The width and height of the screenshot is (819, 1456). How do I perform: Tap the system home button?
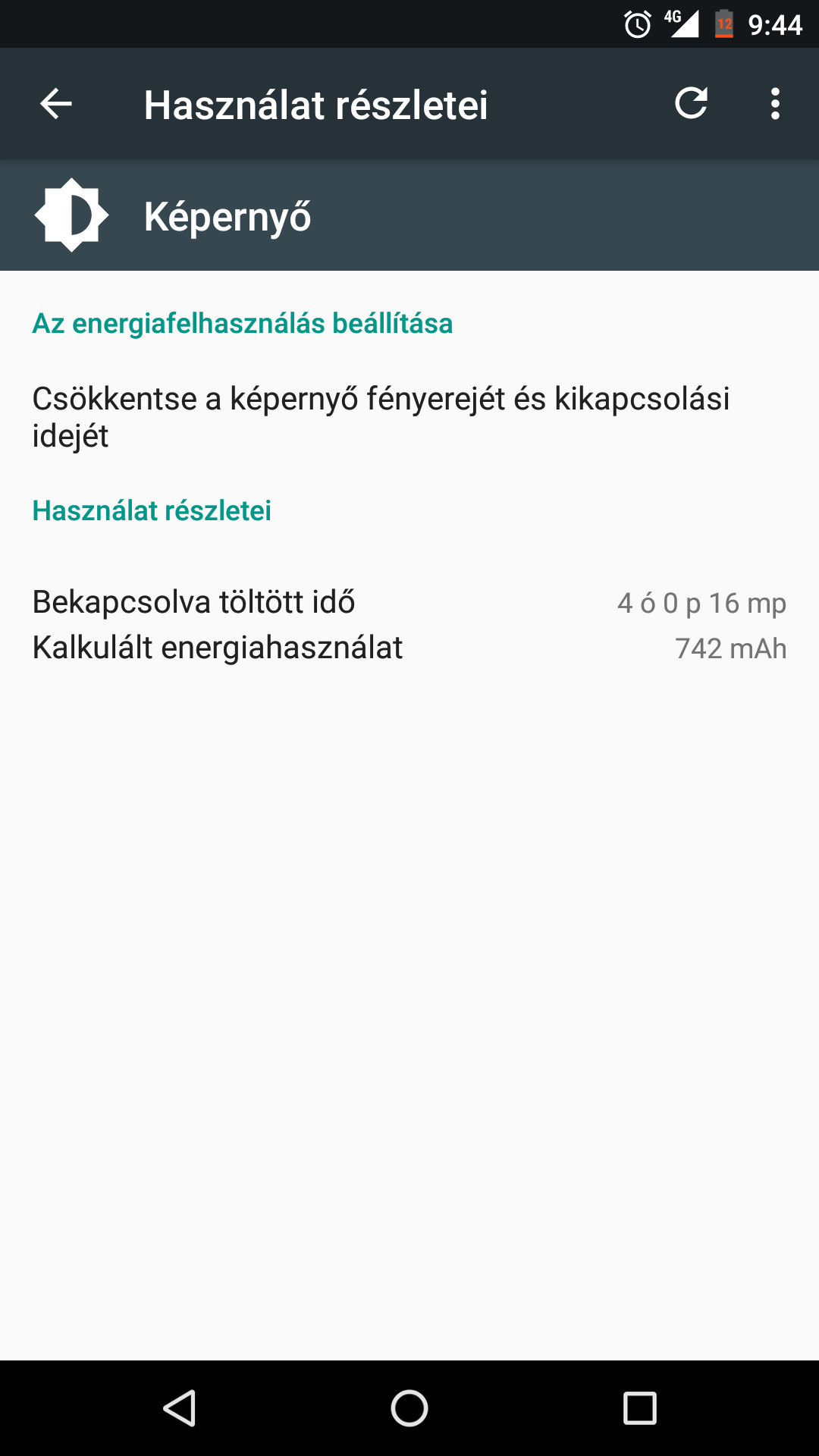[409, 1408]
